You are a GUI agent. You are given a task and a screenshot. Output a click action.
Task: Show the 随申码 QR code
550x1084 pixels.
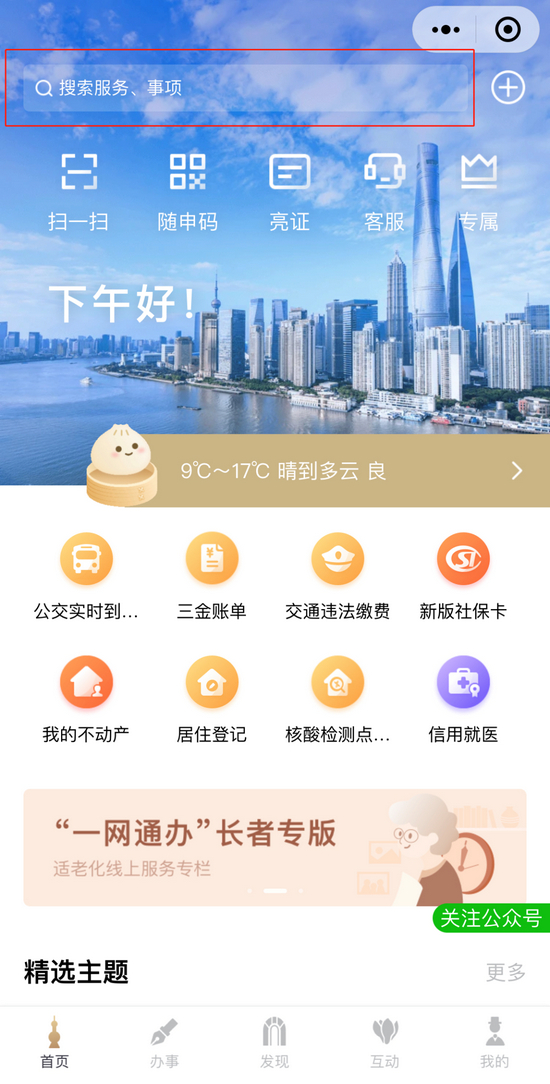pos(187,191)
